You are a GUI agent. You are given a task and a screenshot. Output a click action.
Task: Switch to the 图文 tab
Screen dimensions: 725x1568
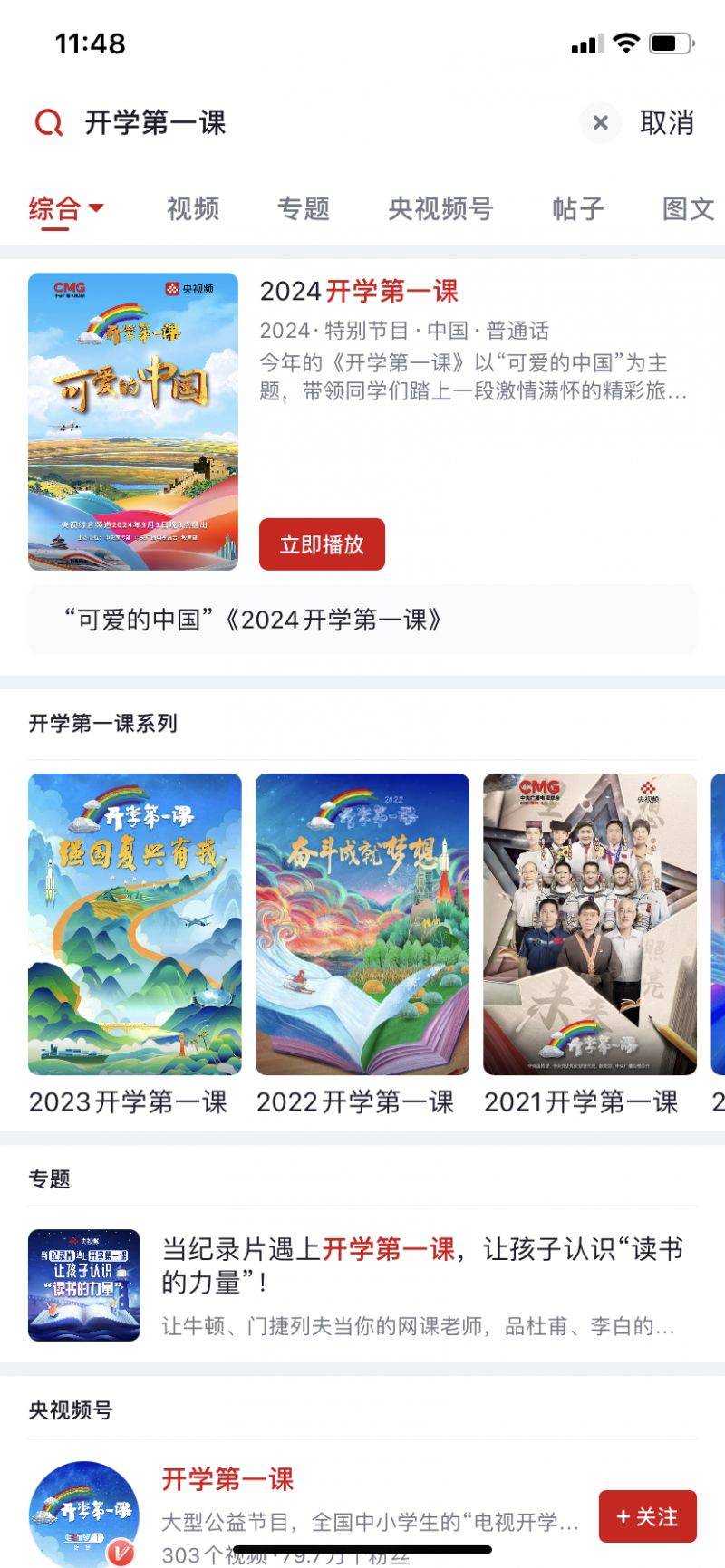tap(688, 208)
